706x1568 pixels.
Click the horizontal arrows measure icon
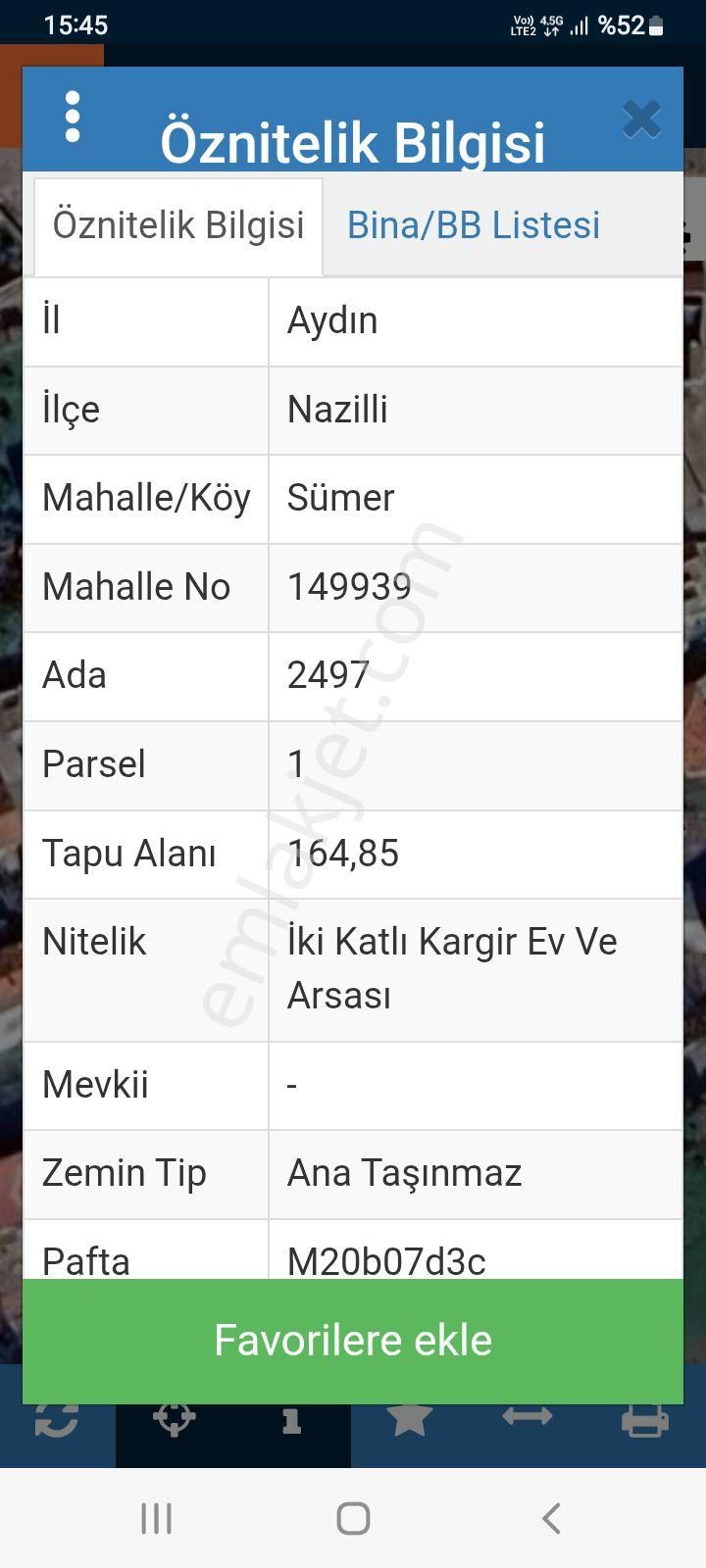pyautogui.click(x=527, y=1416)
